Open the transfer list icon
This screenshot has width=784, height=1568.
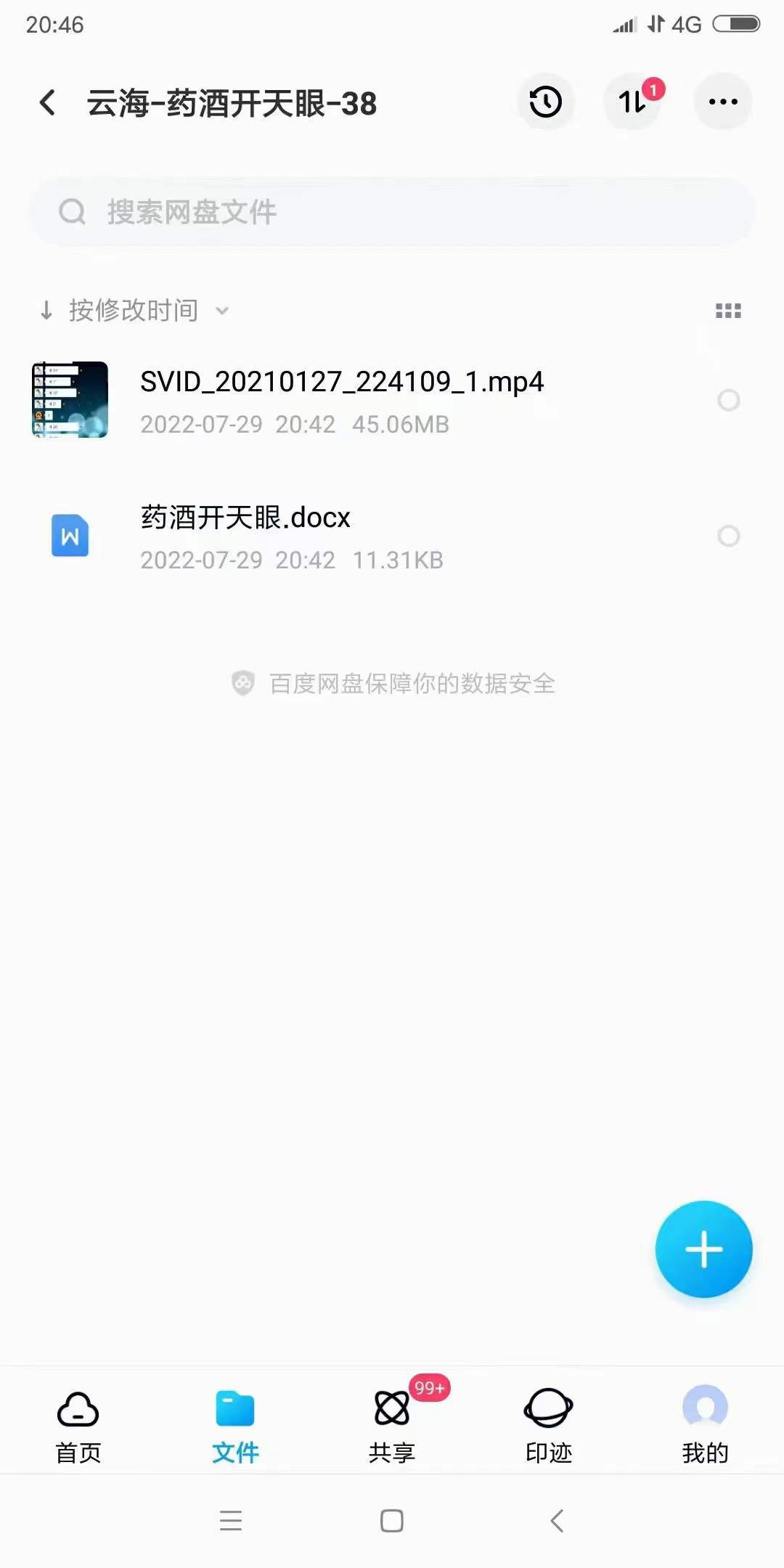click(633, 102)
